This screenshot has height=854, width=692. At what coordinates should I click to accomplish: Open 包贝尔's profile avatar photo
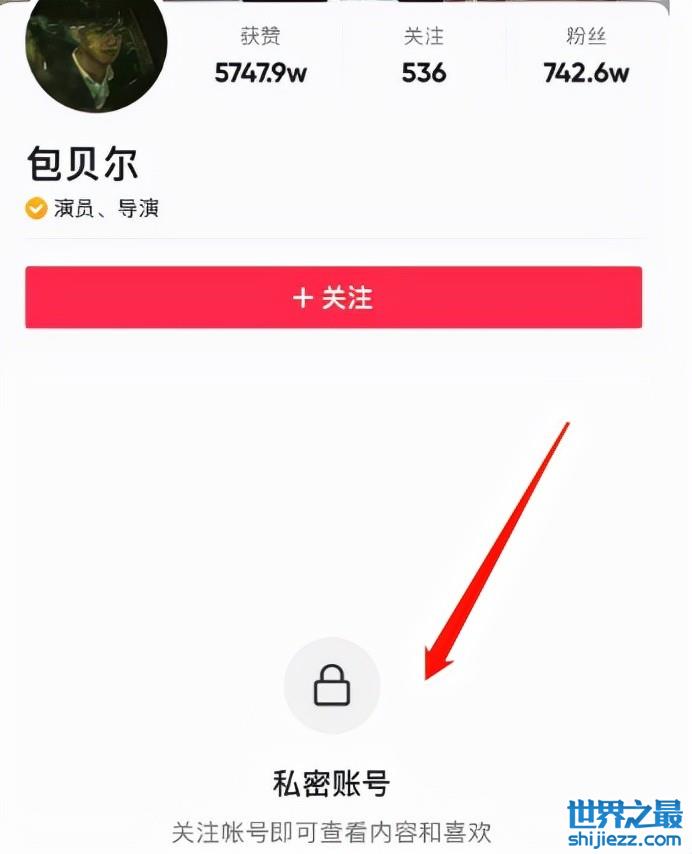pyautogui.click(x=96, y=50)
